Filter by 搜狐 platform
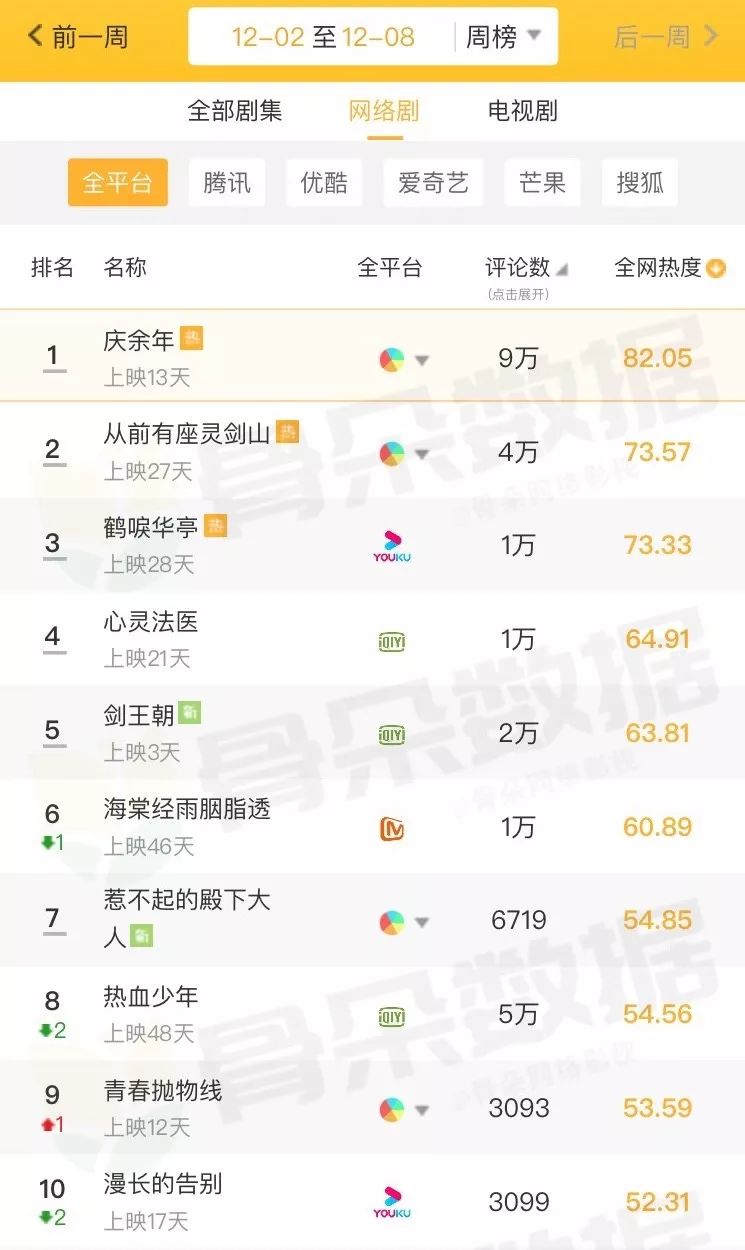The width and height of the screenshot is (745, 1250). (640, 183)
